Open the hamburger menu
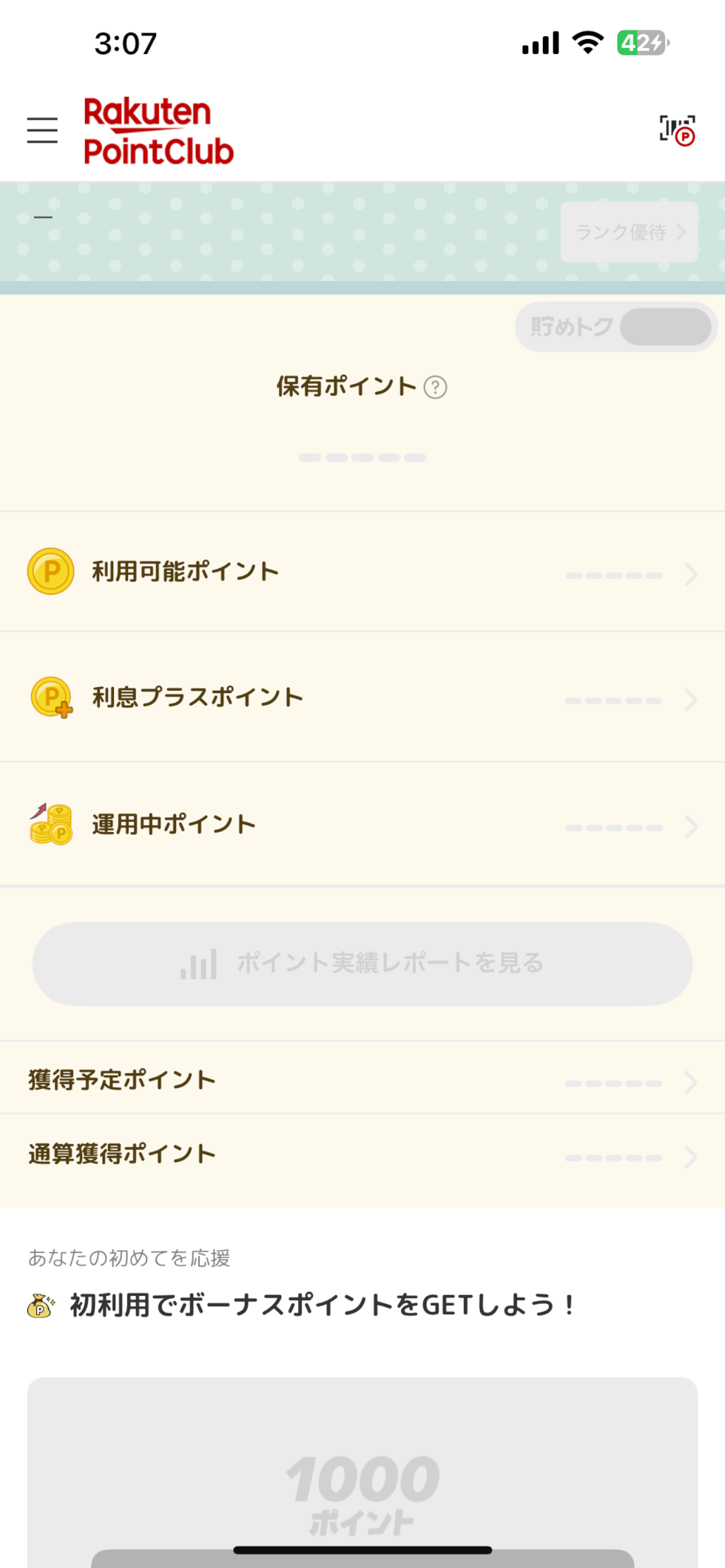Image resolution: width=725 pixels, height=1568 pixels. click(42, 130)
